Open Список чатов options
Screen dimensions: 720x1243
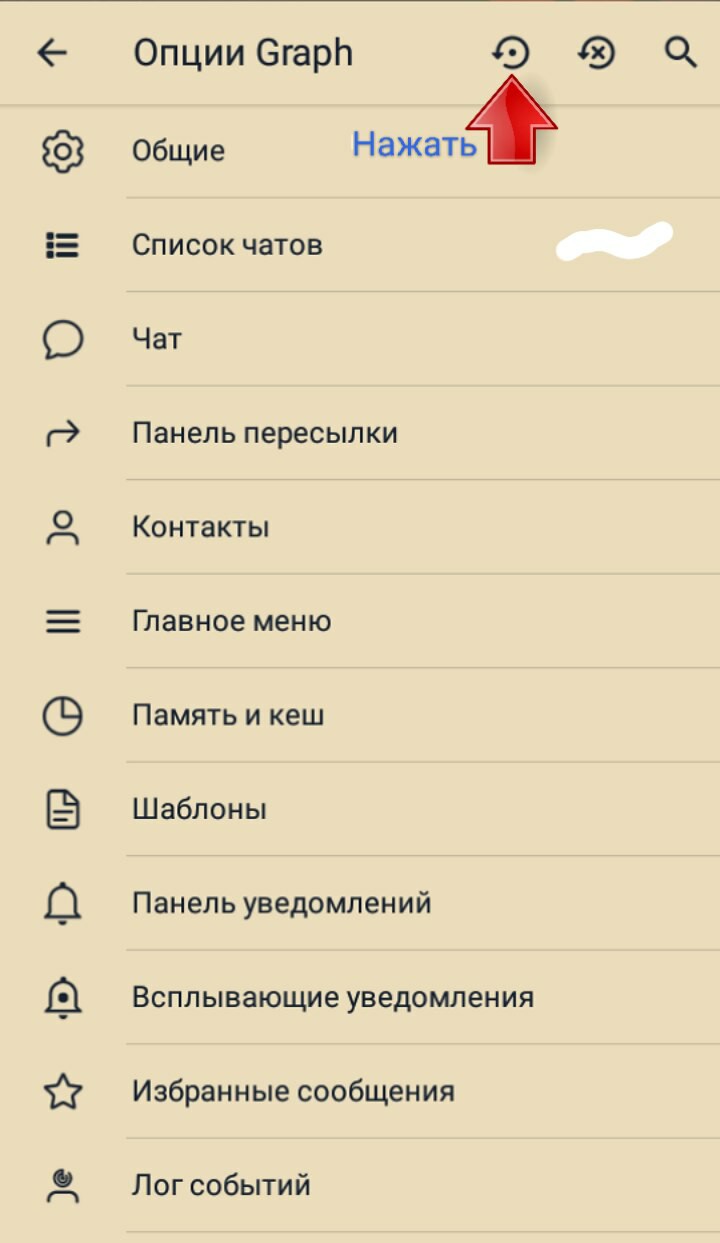(x=227, y=245)
